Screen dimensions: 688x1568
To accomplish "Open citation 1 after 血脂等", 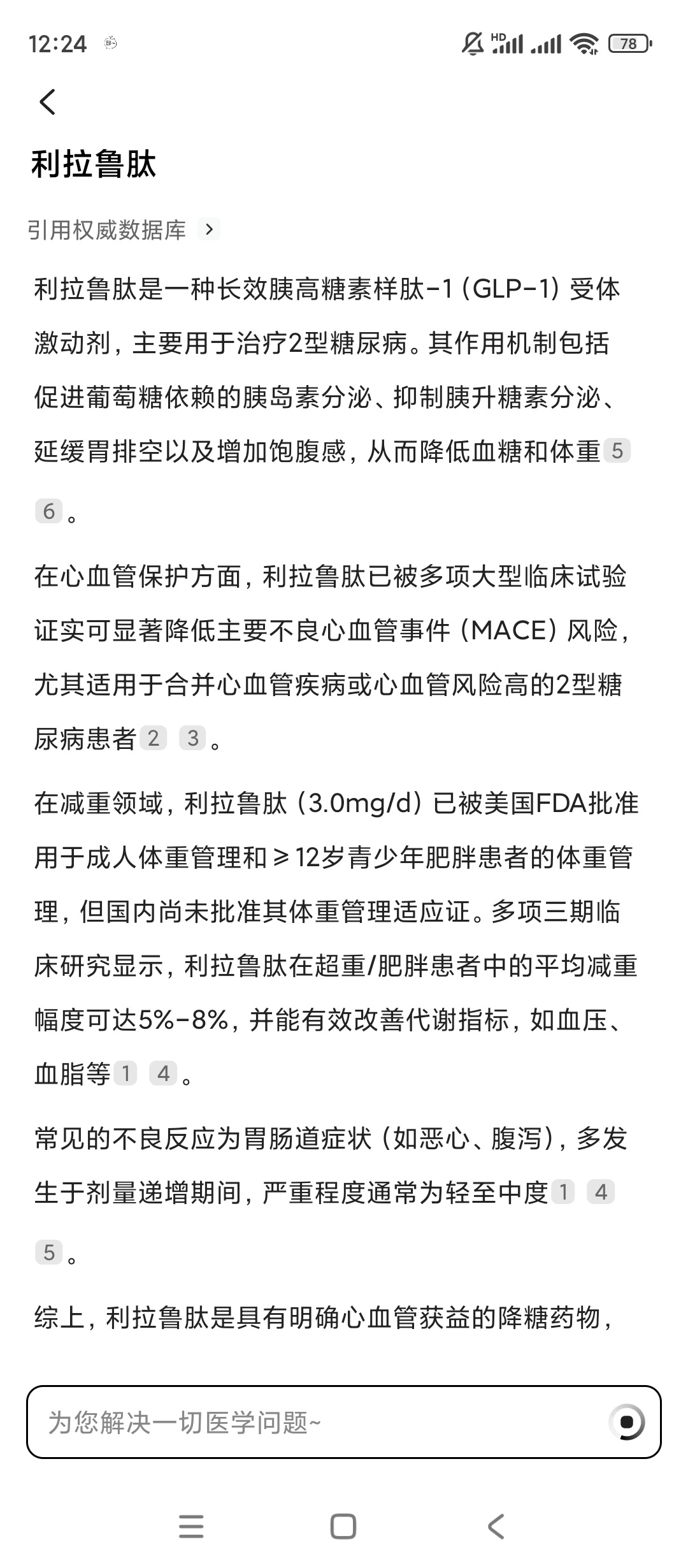I will click(x=125, y=1074).
